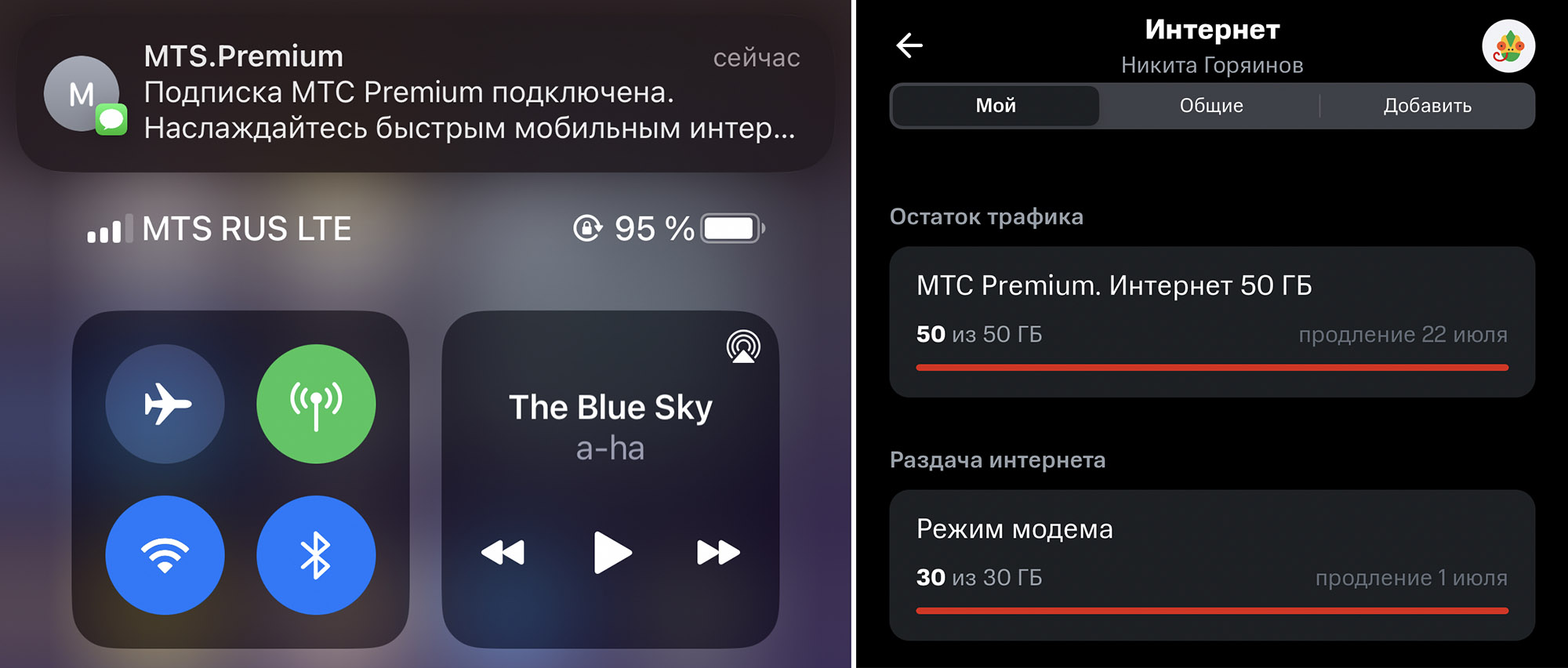
Task: Switch to the Общие tab
Action: point(1211,106)
